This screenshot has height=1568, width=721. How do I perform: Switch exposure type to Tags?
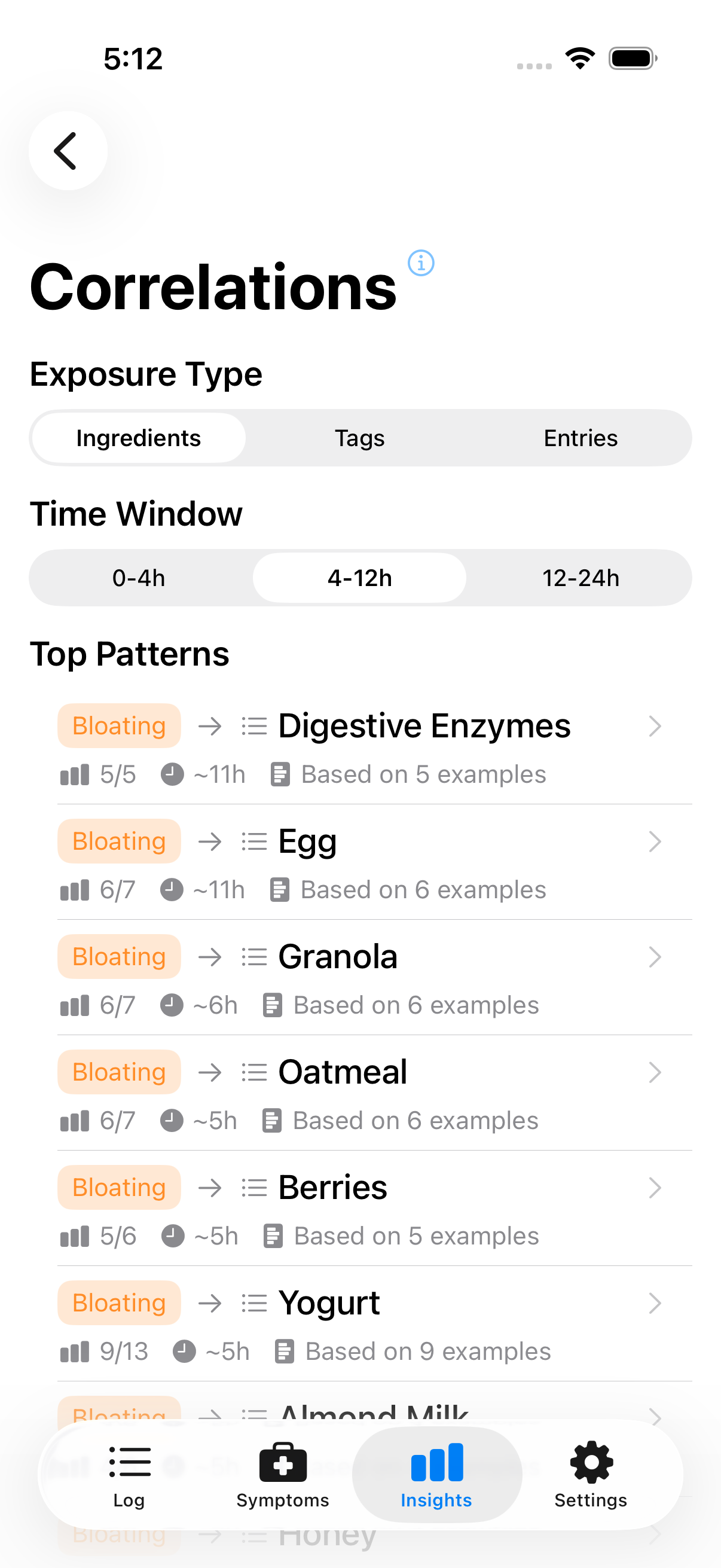[x=359, y=438]
